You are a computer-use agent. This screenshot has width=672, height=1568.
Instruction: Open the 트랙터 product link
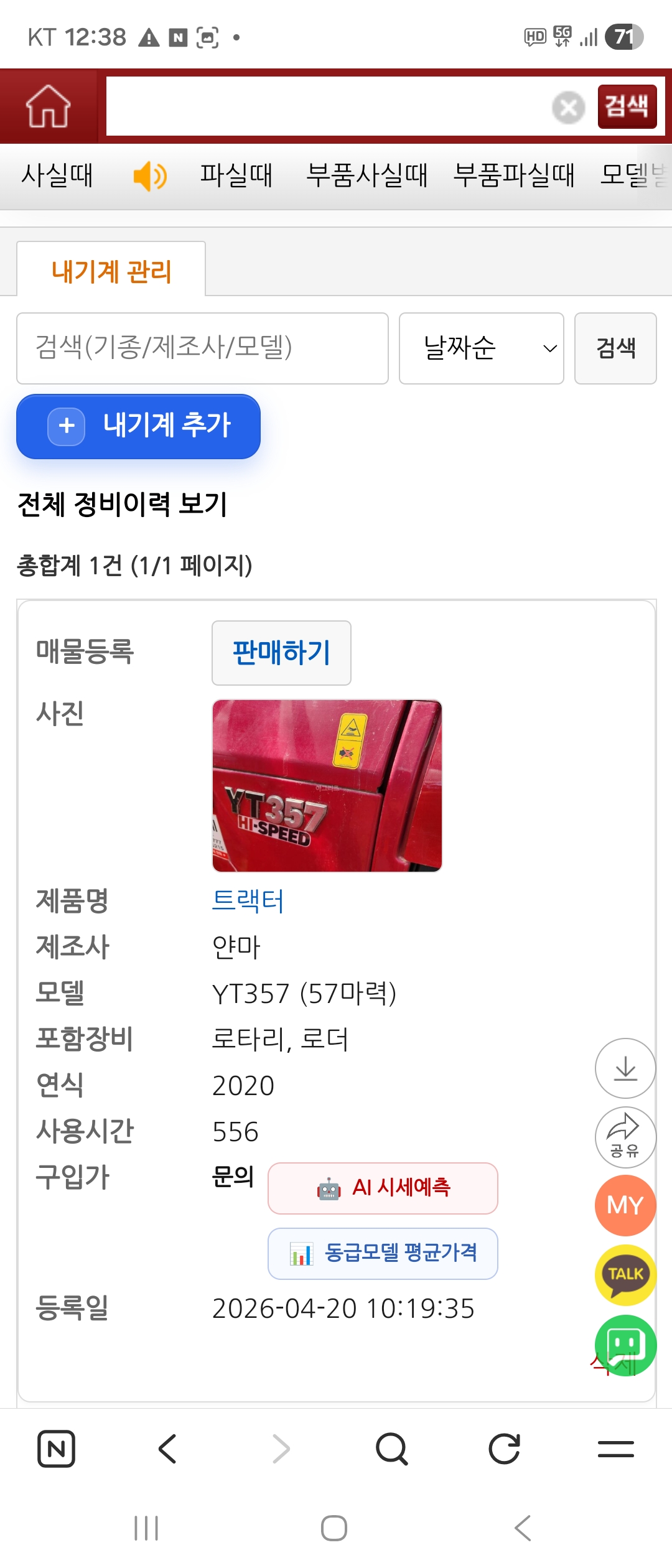(248, 900)
